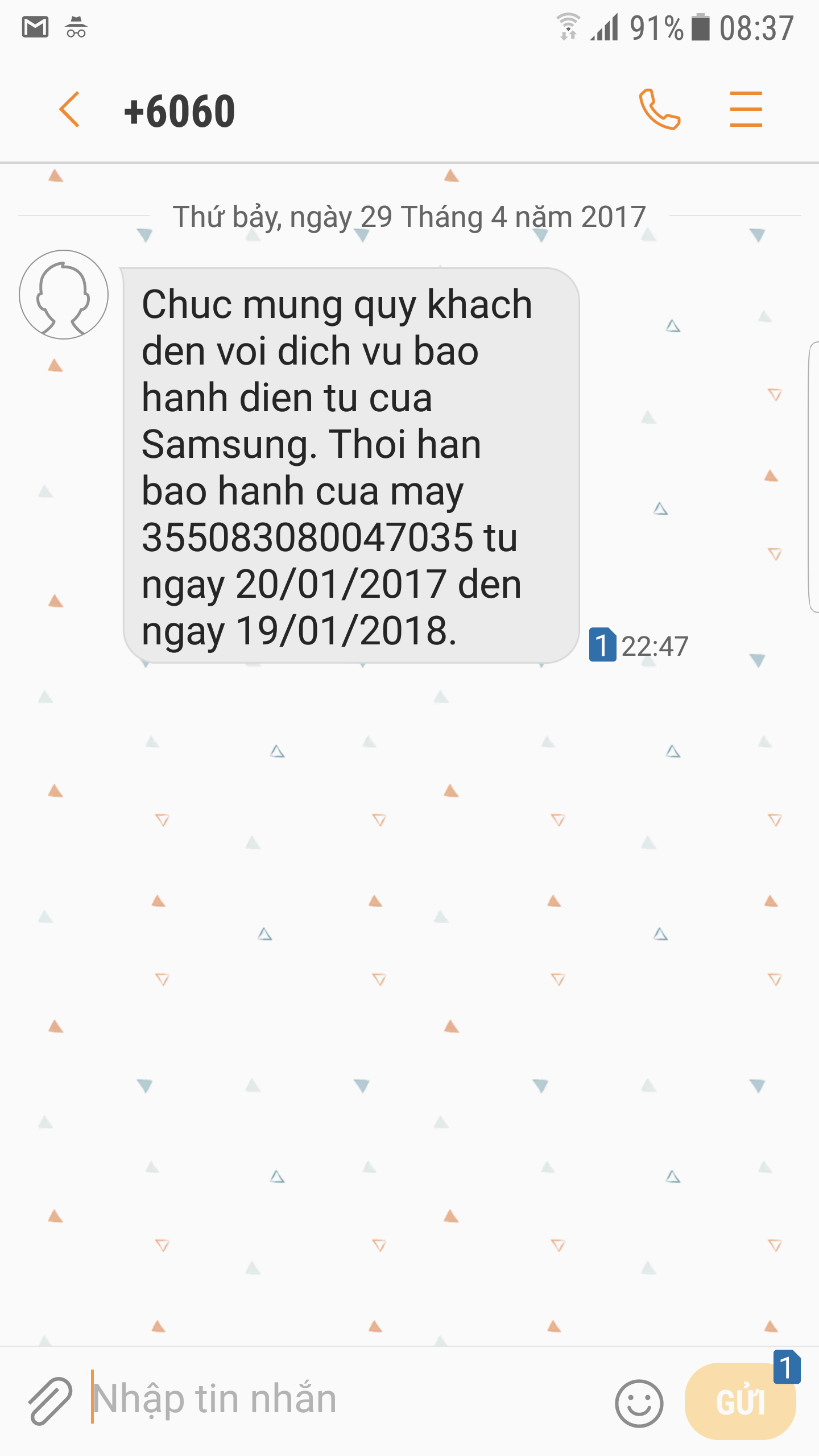Focus the 'Nhập tin nhắn' message field

(341, 1400)
